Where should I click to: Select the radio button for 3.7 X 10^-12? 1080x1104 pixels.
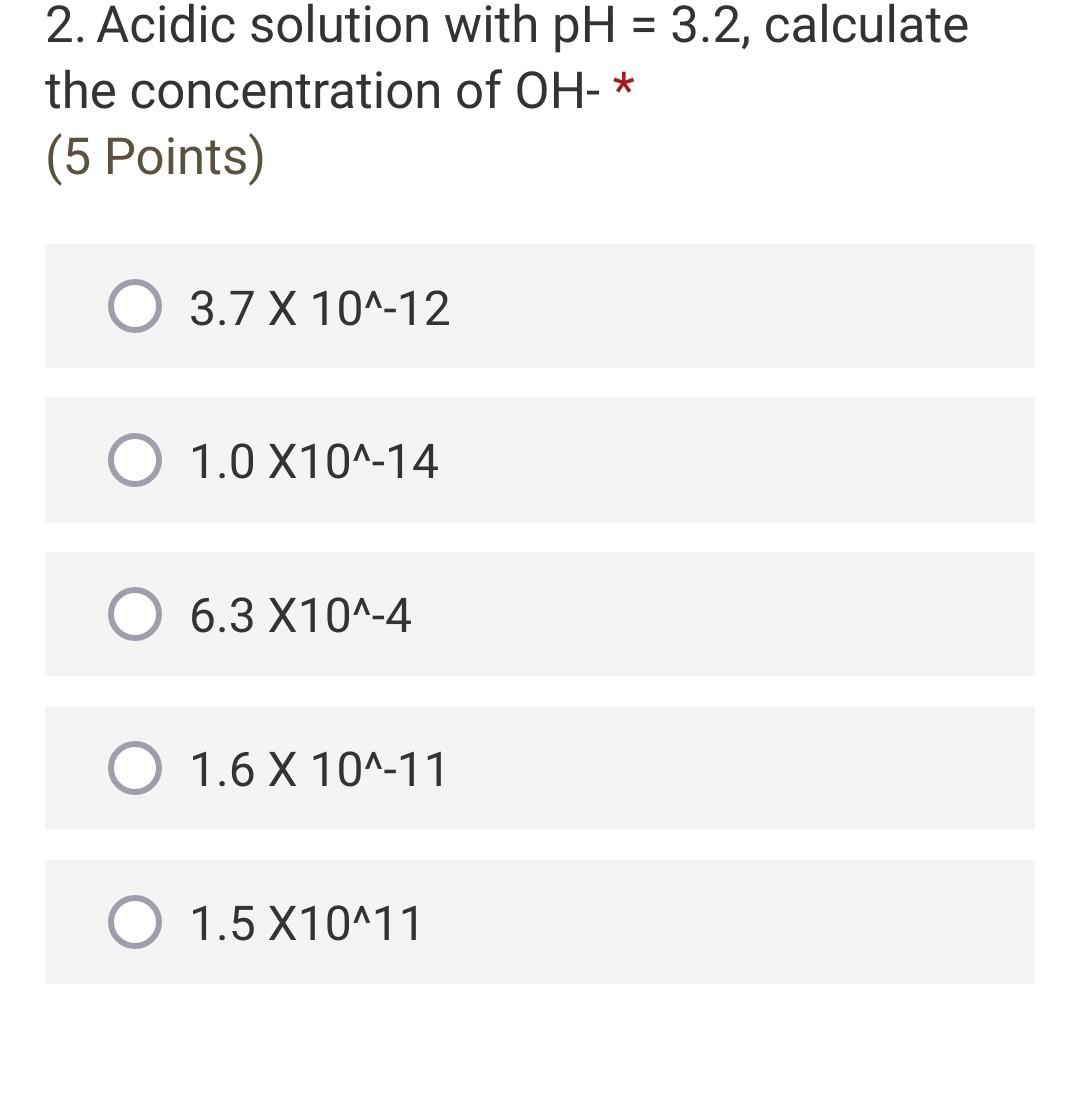(x=135, y=307)
